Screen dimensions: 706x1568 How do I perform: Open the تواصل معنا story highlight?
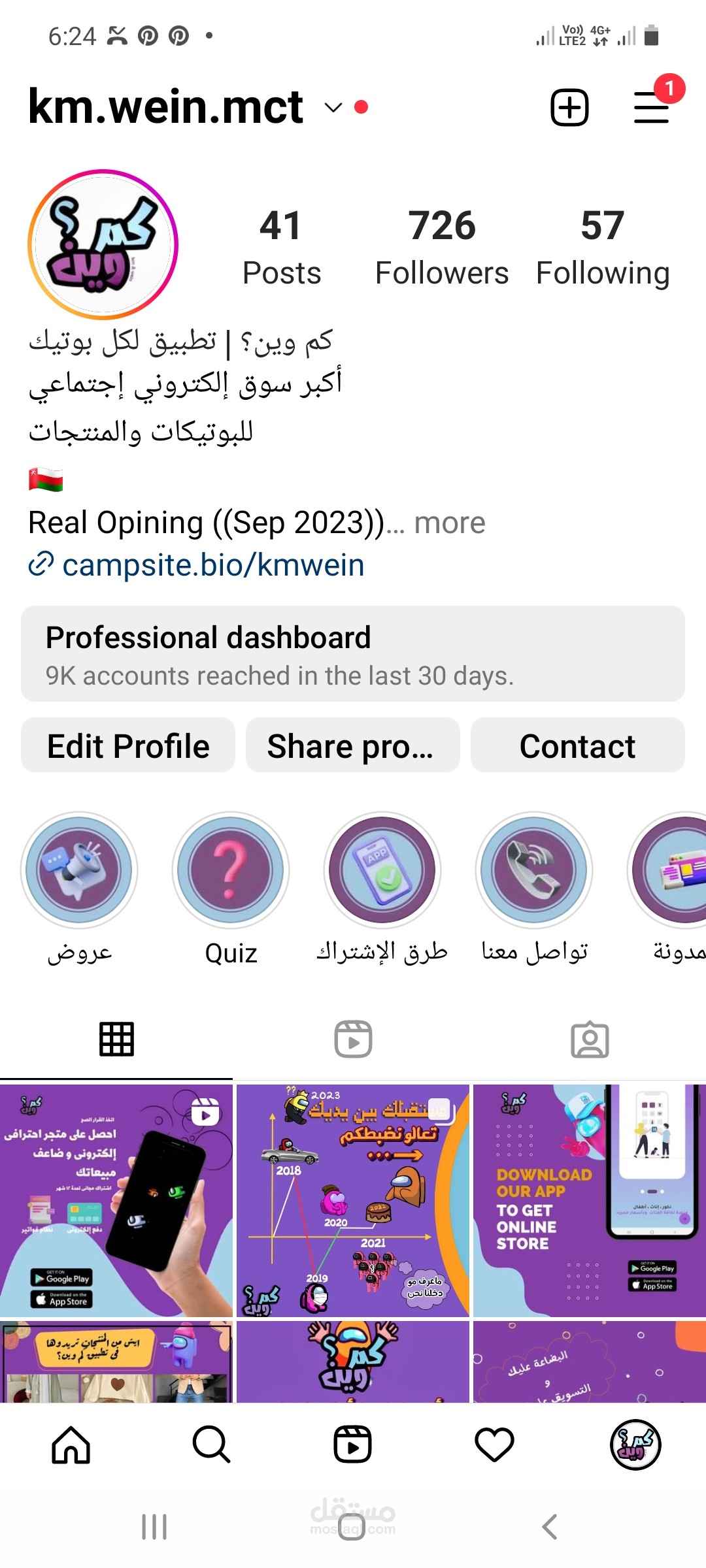pos(534,870)
